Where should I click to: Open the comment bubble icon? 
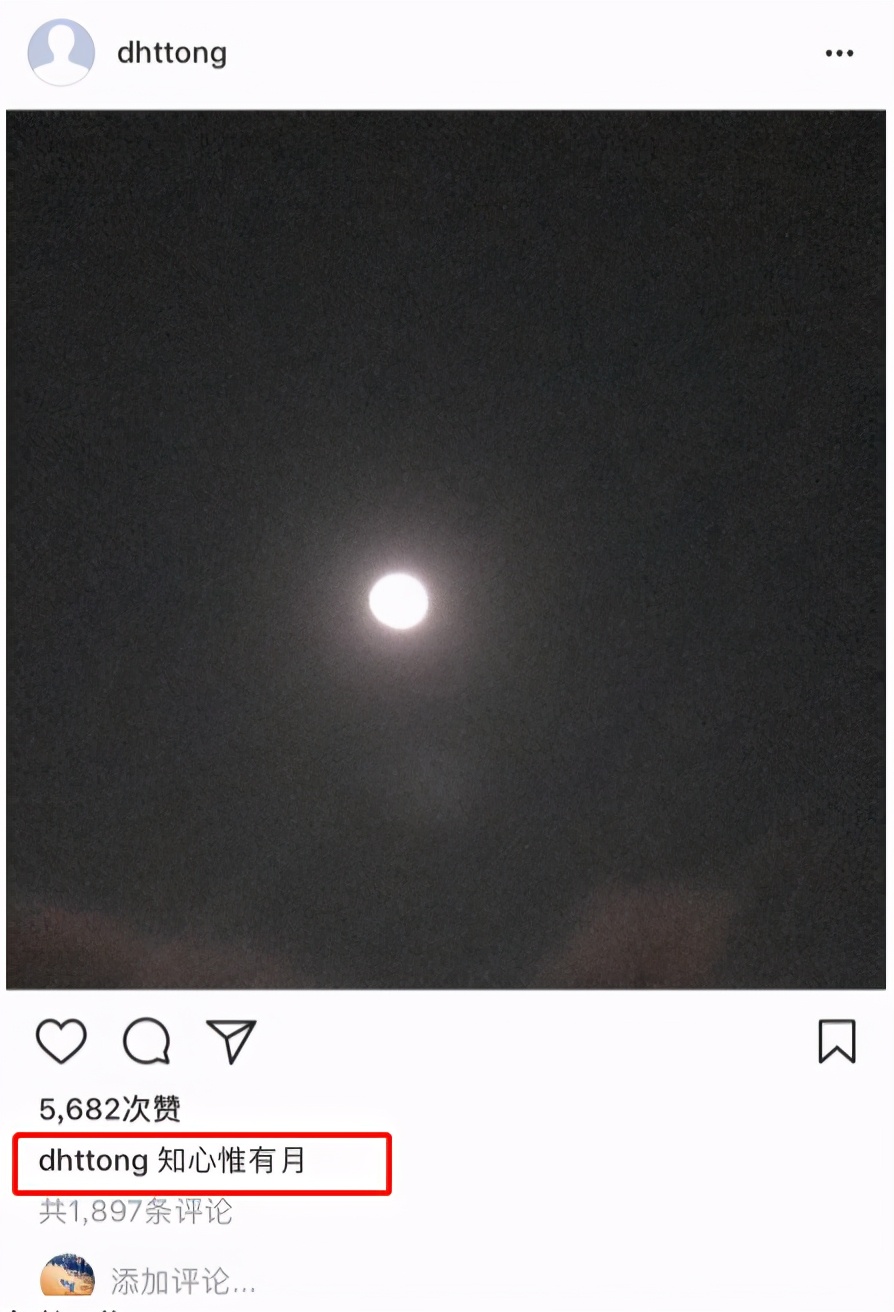[146, 1042]
